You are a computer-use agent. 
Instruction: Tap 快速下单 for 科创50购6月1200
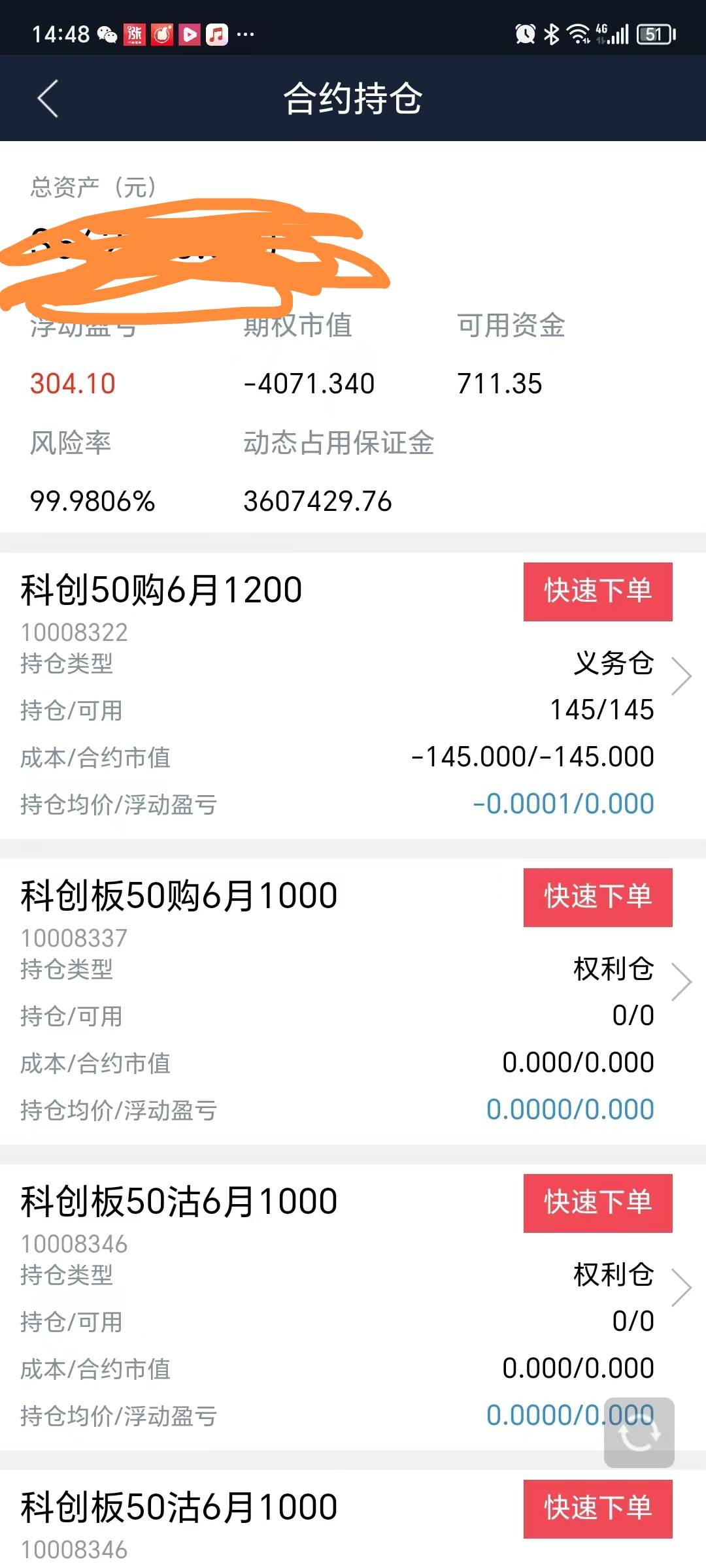click(x=597, y=591)
